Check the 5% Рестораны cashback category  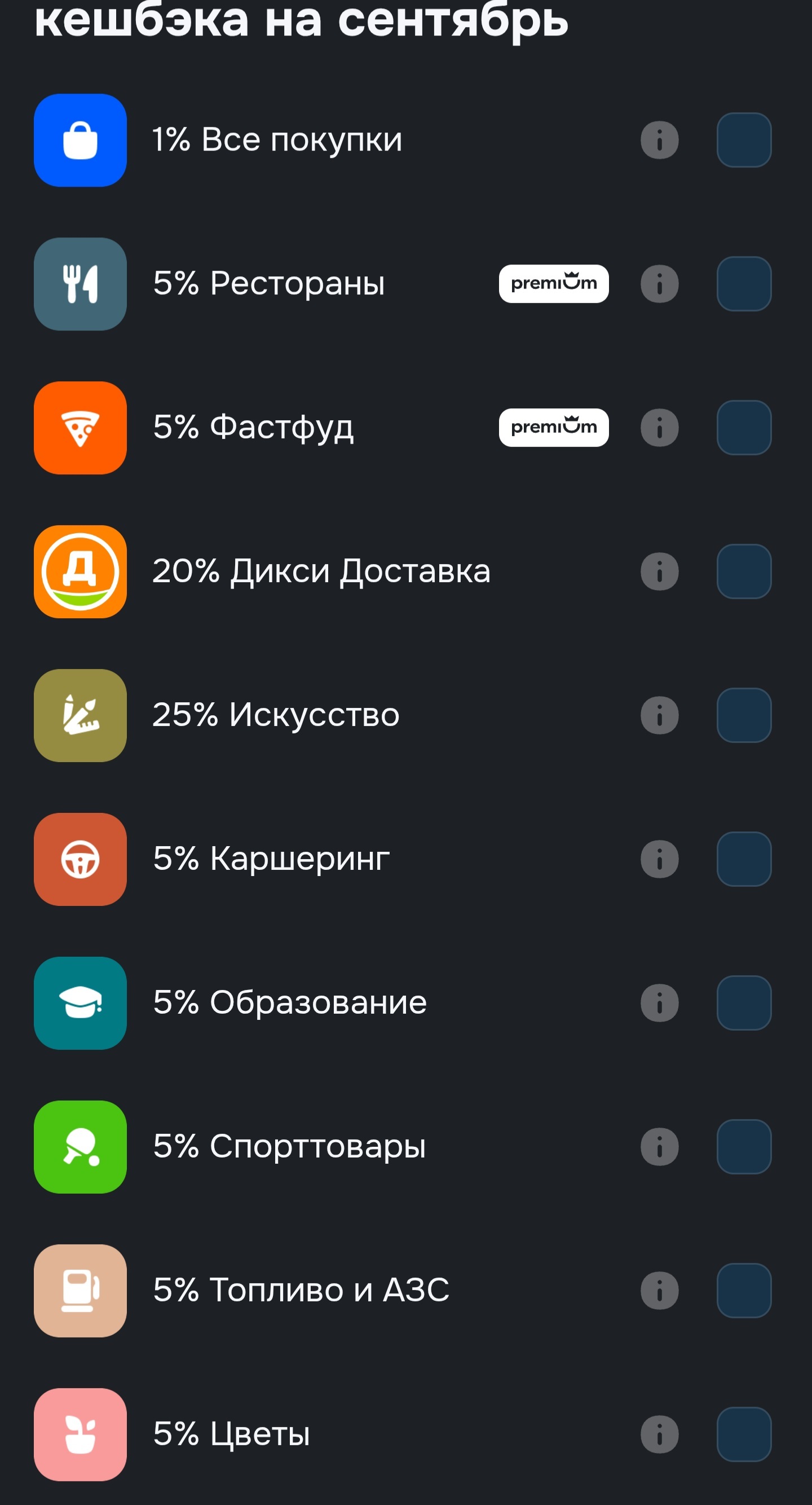744,284
